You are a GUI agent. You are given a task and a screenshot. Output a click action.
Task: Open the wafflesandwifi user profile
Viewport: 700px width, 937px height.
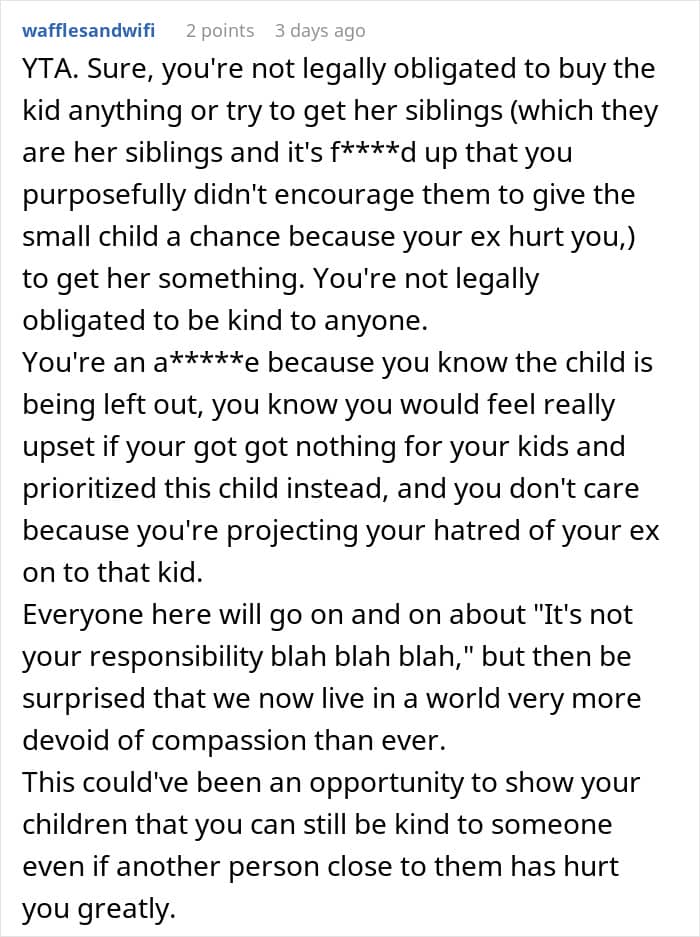pos(88,30)
